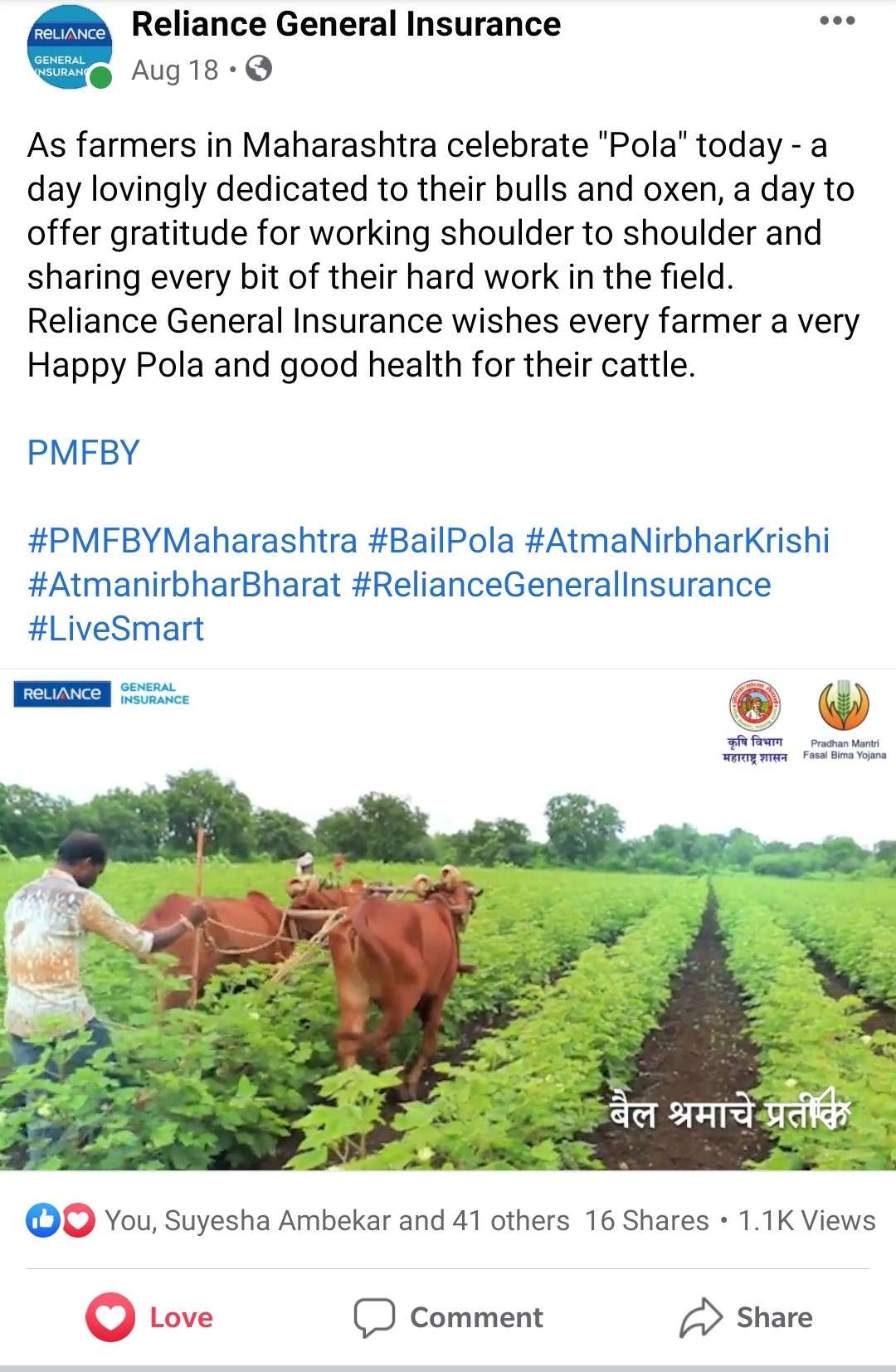Share this post
This screenshot has width=896, height=1372.
click(747, 1317)
